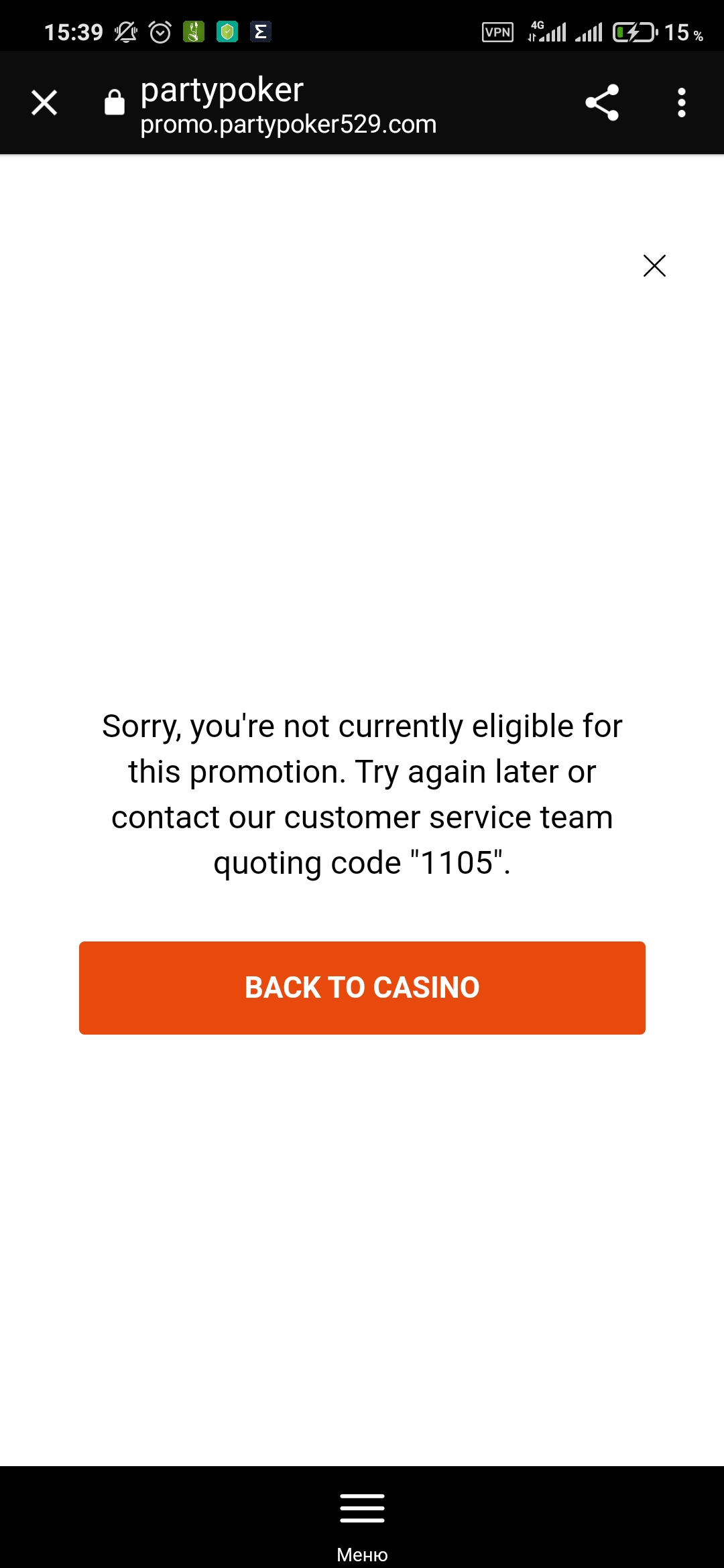Image resolution: width=724 pixels, height=1568 pixels.
Task: Open the Меню hamburger menu
Action: 362,1520
